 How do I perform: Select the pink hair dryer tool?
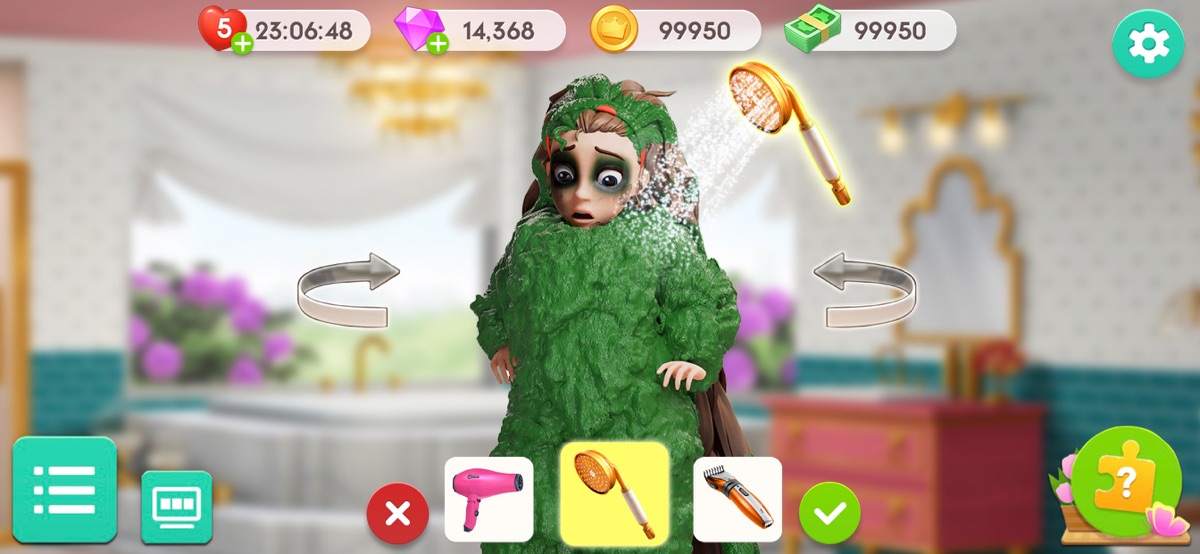point(489,499)
